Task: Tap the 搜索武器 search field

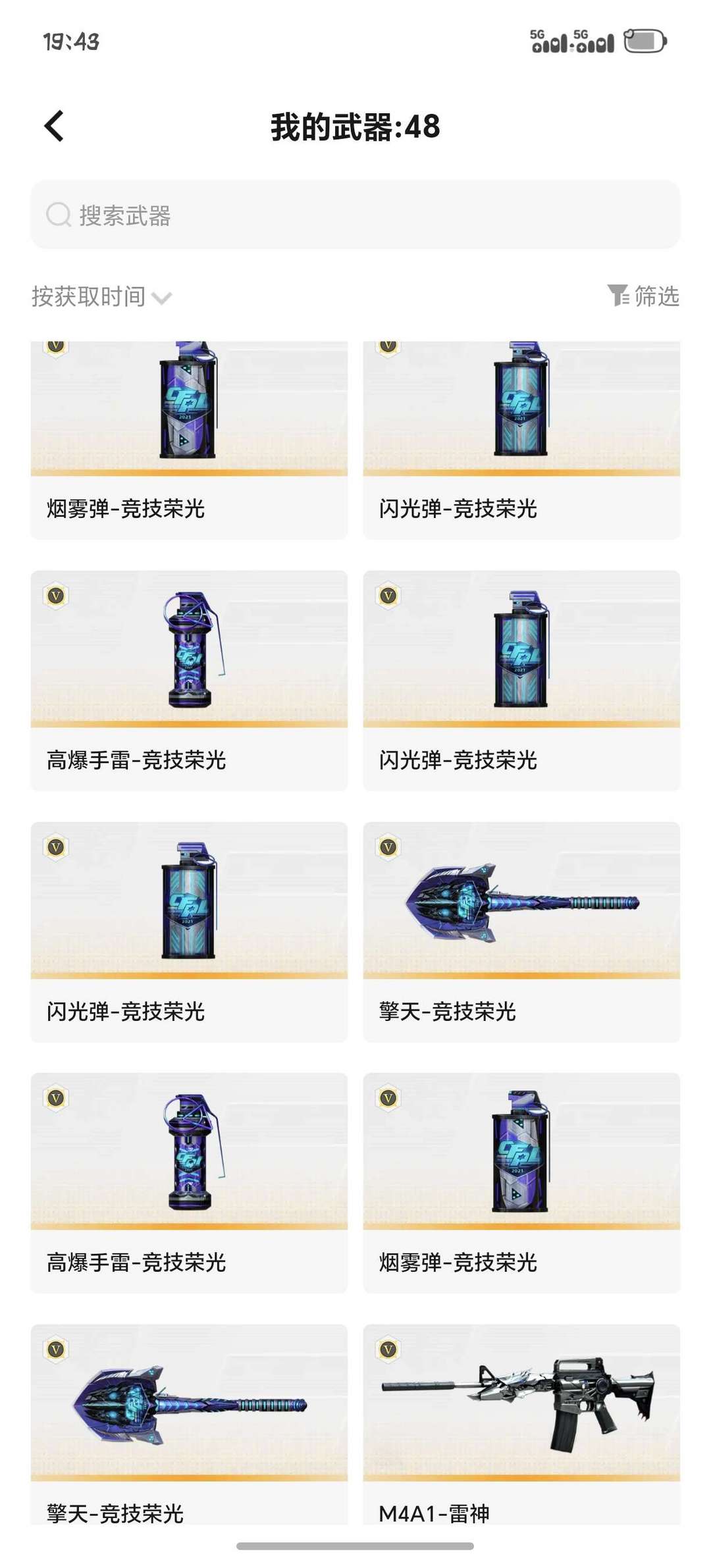Action: [355, 215]
